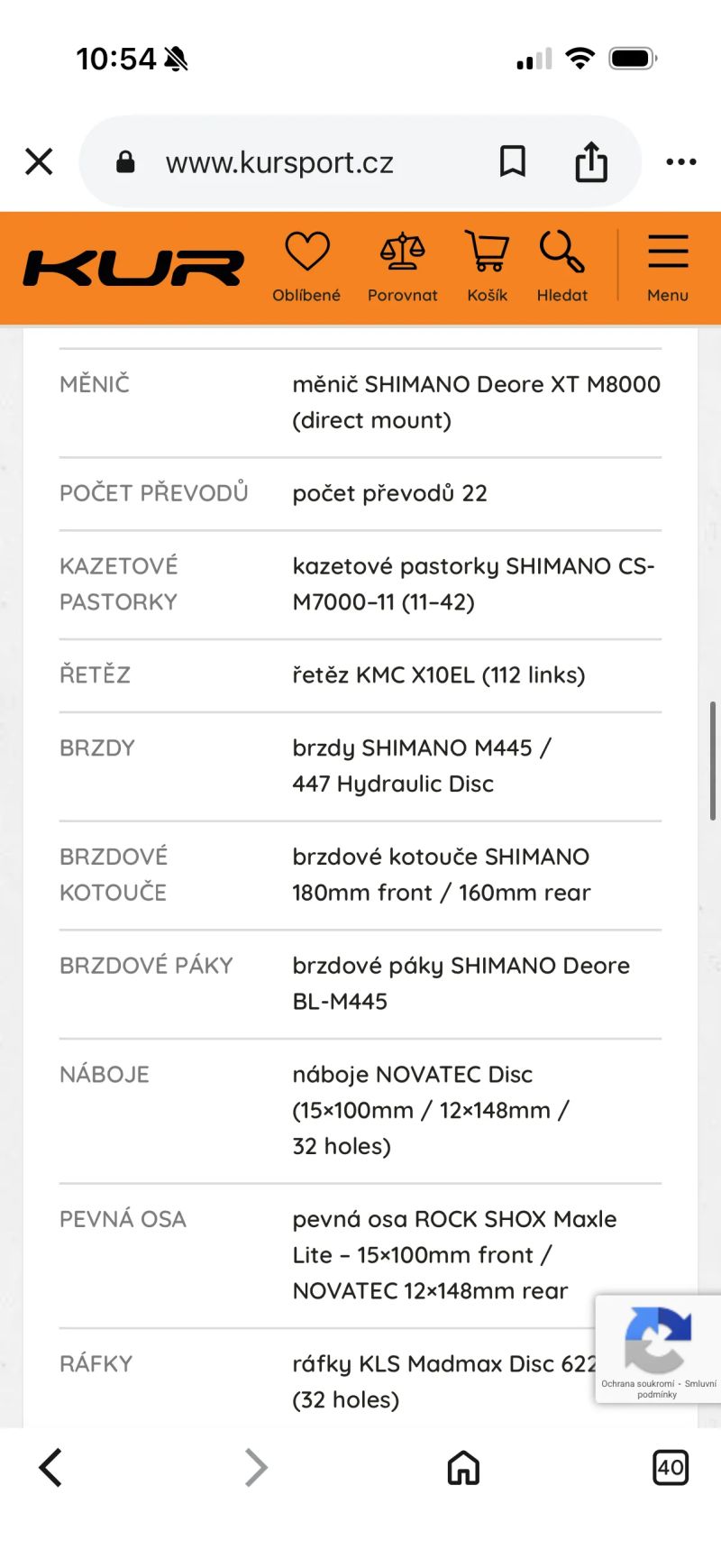Viewport: 721px width, 1568px height.
Task: Open the browser overflow menu
Action: pos(680,162)
